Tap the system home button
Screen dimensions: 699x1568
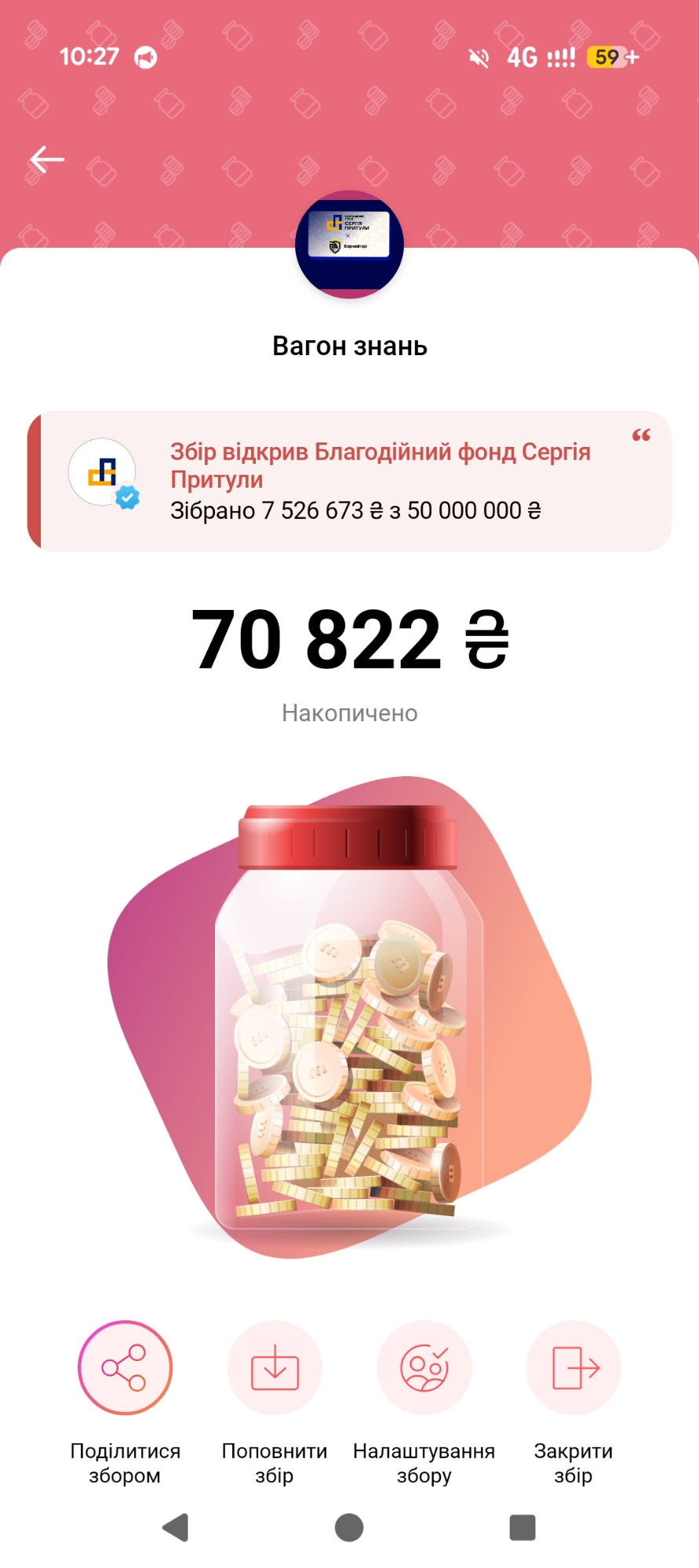[349, 1527]
